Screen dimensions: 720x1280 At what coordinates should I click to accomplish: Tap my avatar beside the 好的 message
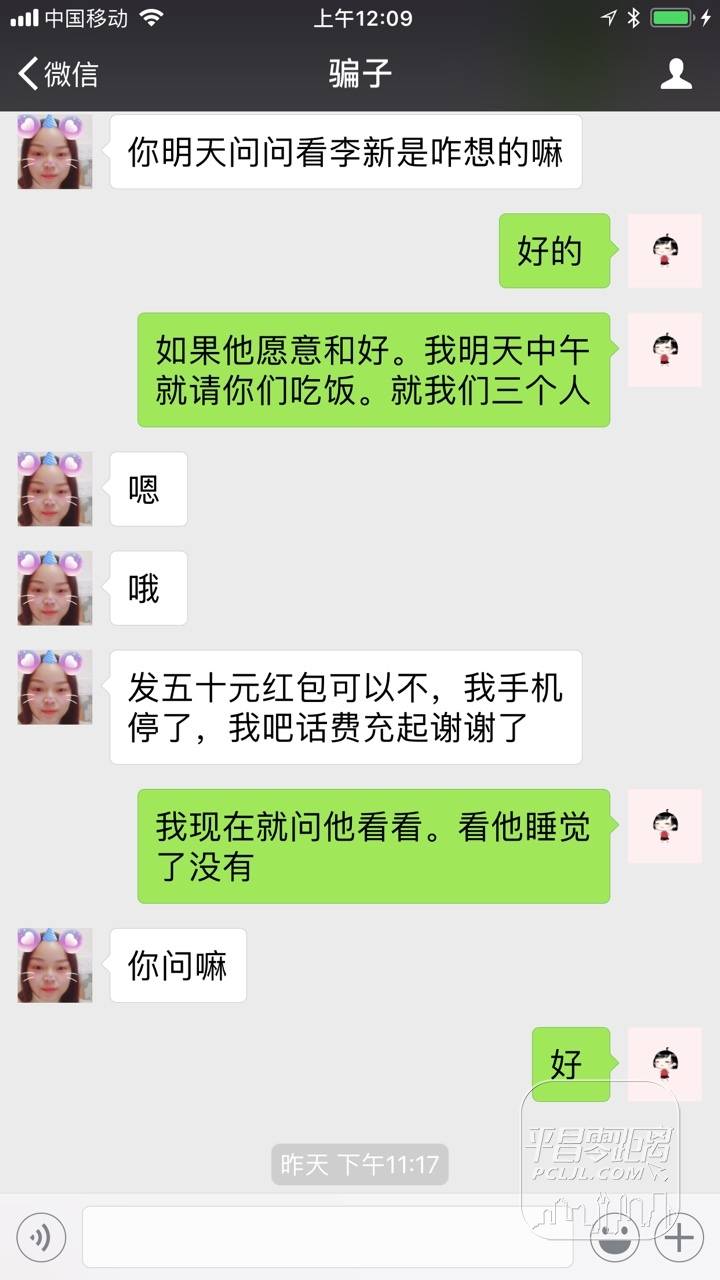pos(664,250)
